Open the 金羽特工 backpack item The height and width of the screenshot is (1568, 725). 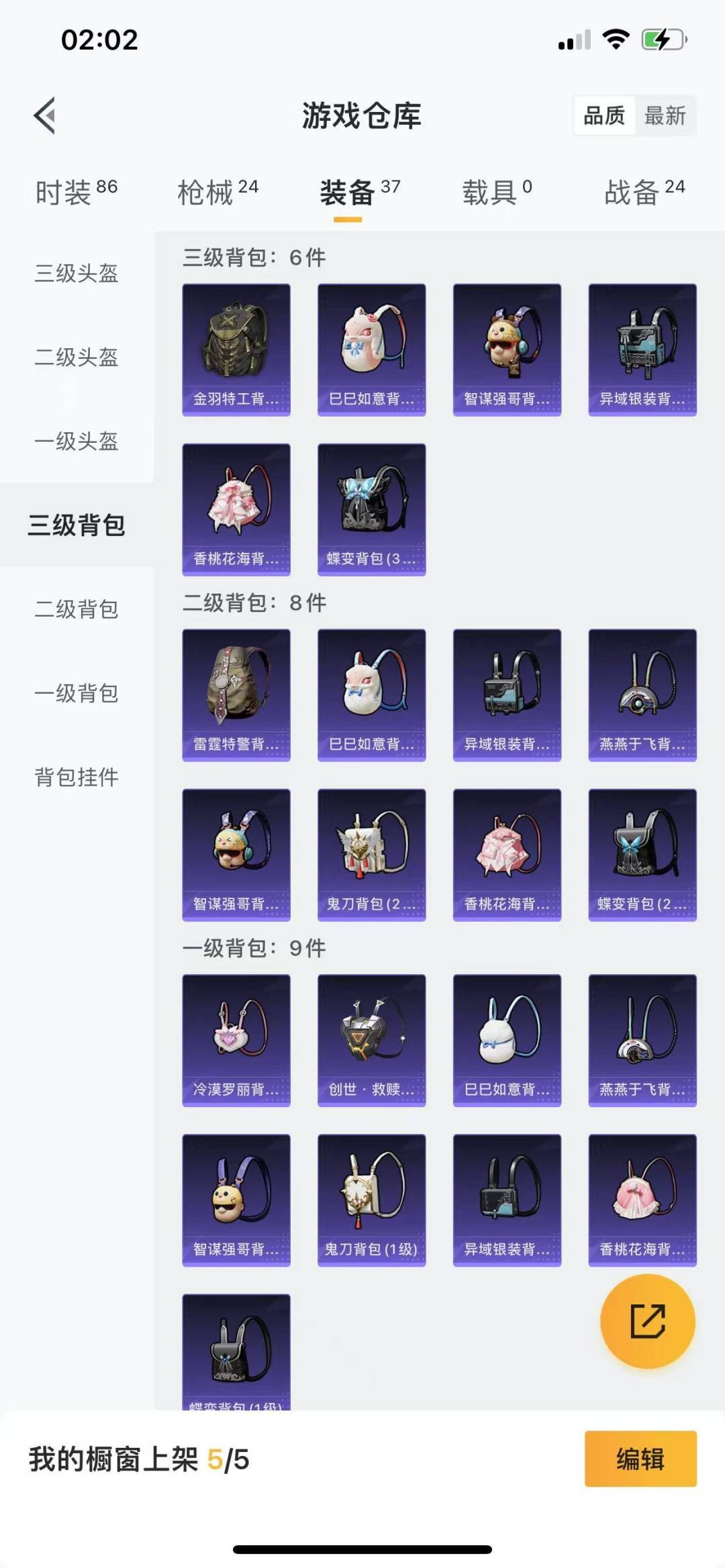236,350
